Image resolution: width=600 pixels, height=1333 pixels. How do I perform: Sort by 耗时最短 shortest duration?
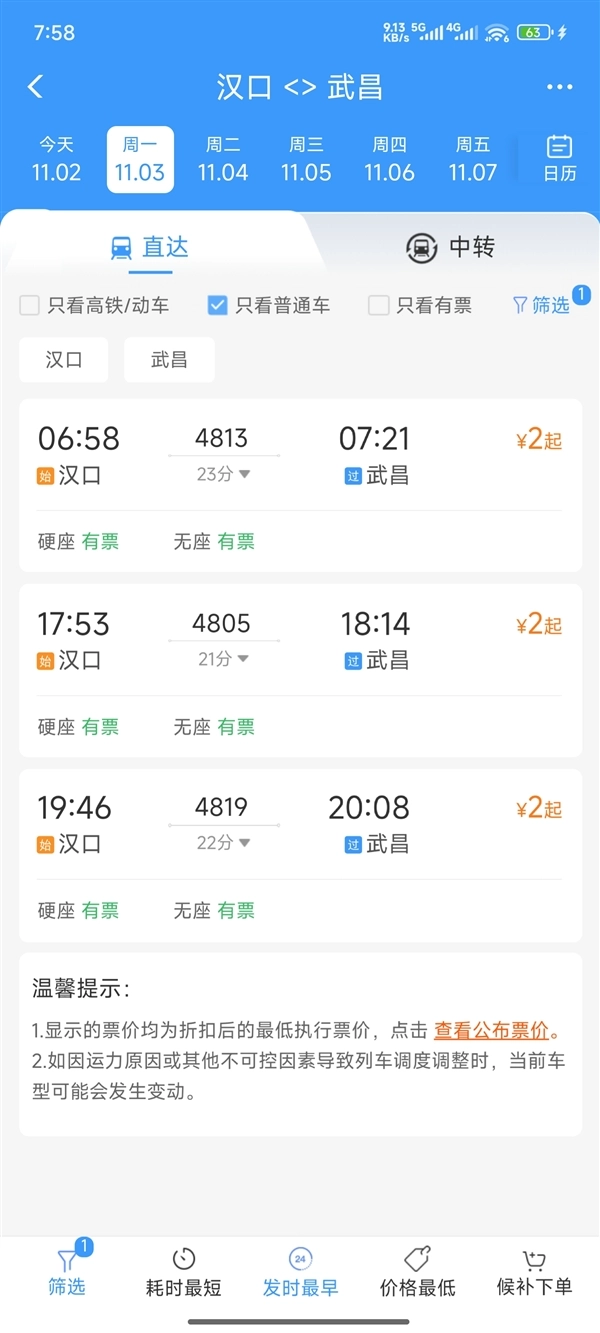click(183, 1272)
